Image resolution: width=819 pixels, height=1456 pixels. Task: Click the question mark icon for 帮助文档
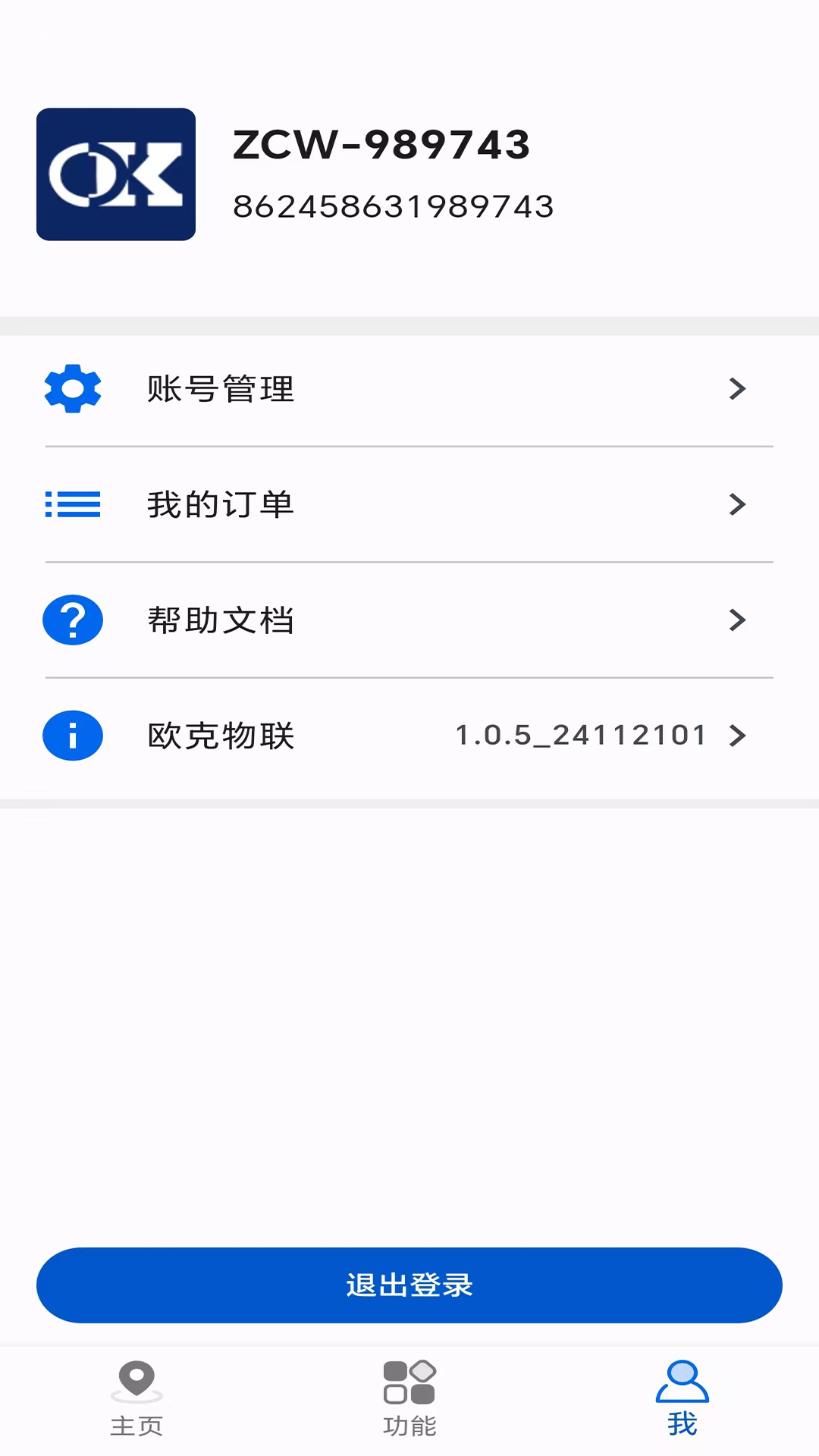click(72, 620)
